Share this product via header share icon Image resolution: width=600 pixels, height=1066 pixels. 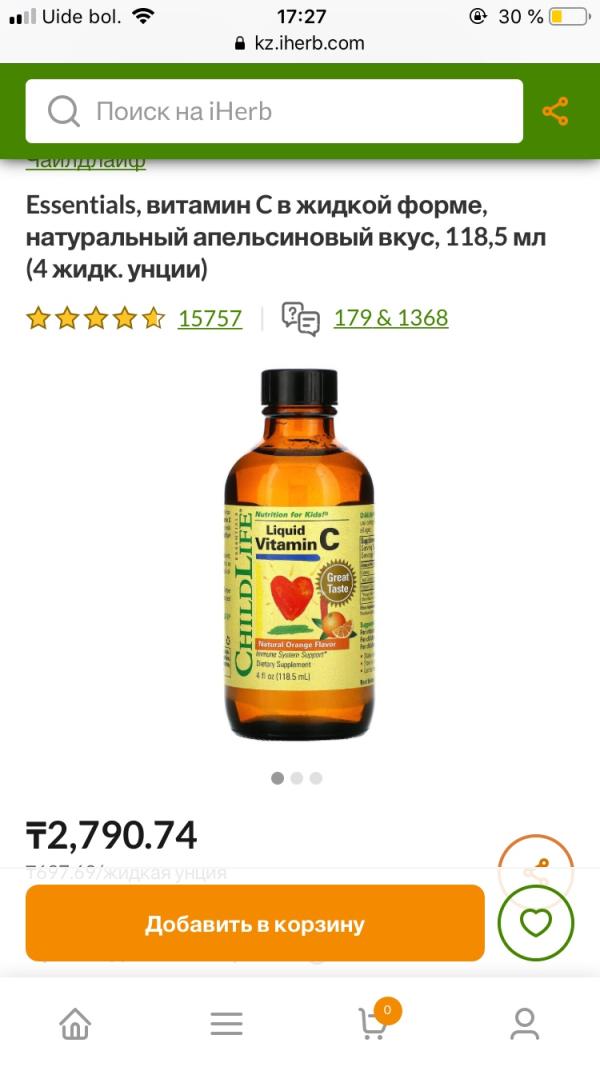(555, 111)
